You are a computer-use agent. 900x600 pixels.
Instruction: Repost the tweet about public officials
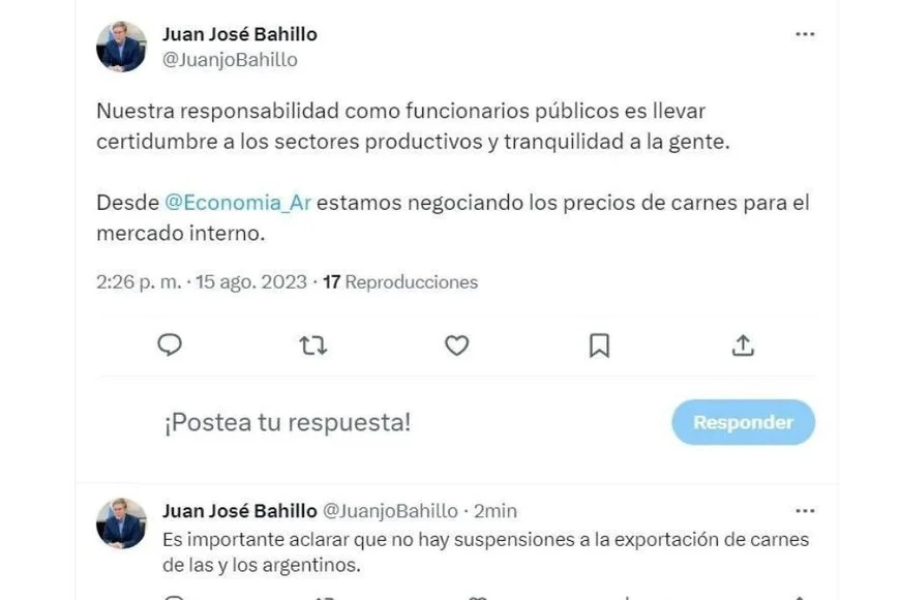[x=313, y=345]
